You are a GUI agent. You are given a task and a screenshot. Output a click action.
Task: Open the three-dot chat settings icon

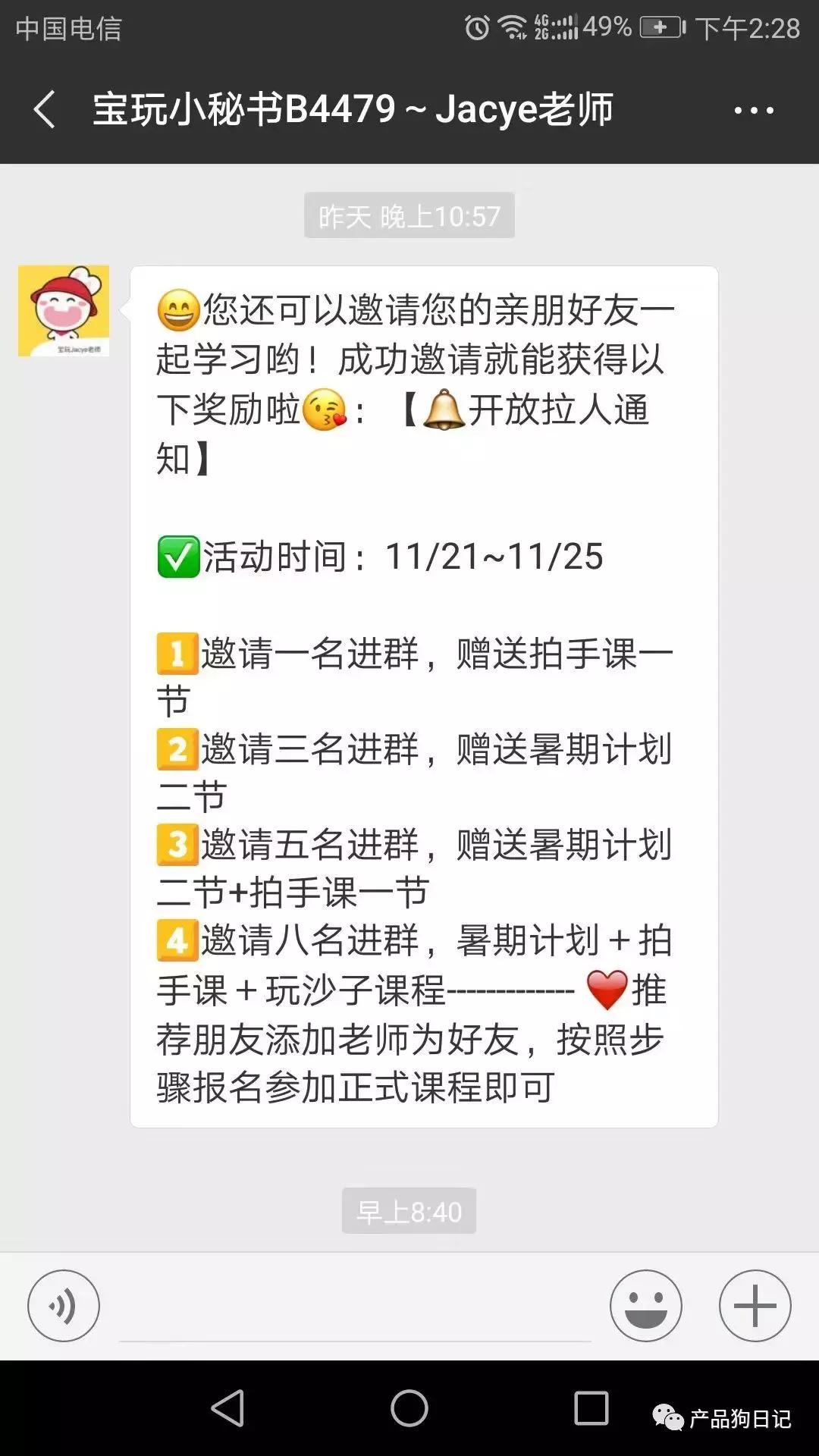pyautogui.click(x=753, y=110)
